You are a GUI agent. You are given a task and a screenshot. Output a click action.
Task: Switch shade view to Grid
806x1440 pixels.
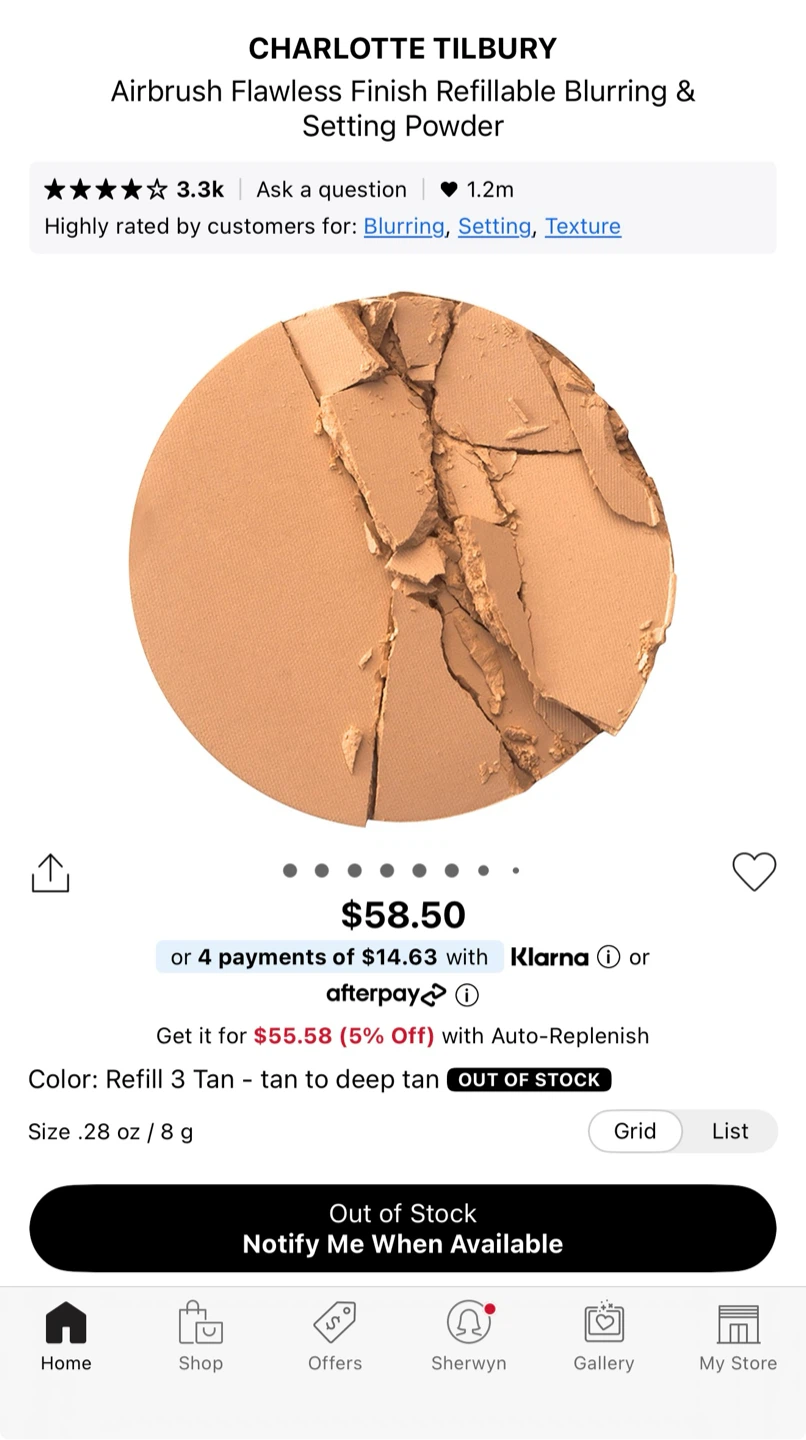635,1131
